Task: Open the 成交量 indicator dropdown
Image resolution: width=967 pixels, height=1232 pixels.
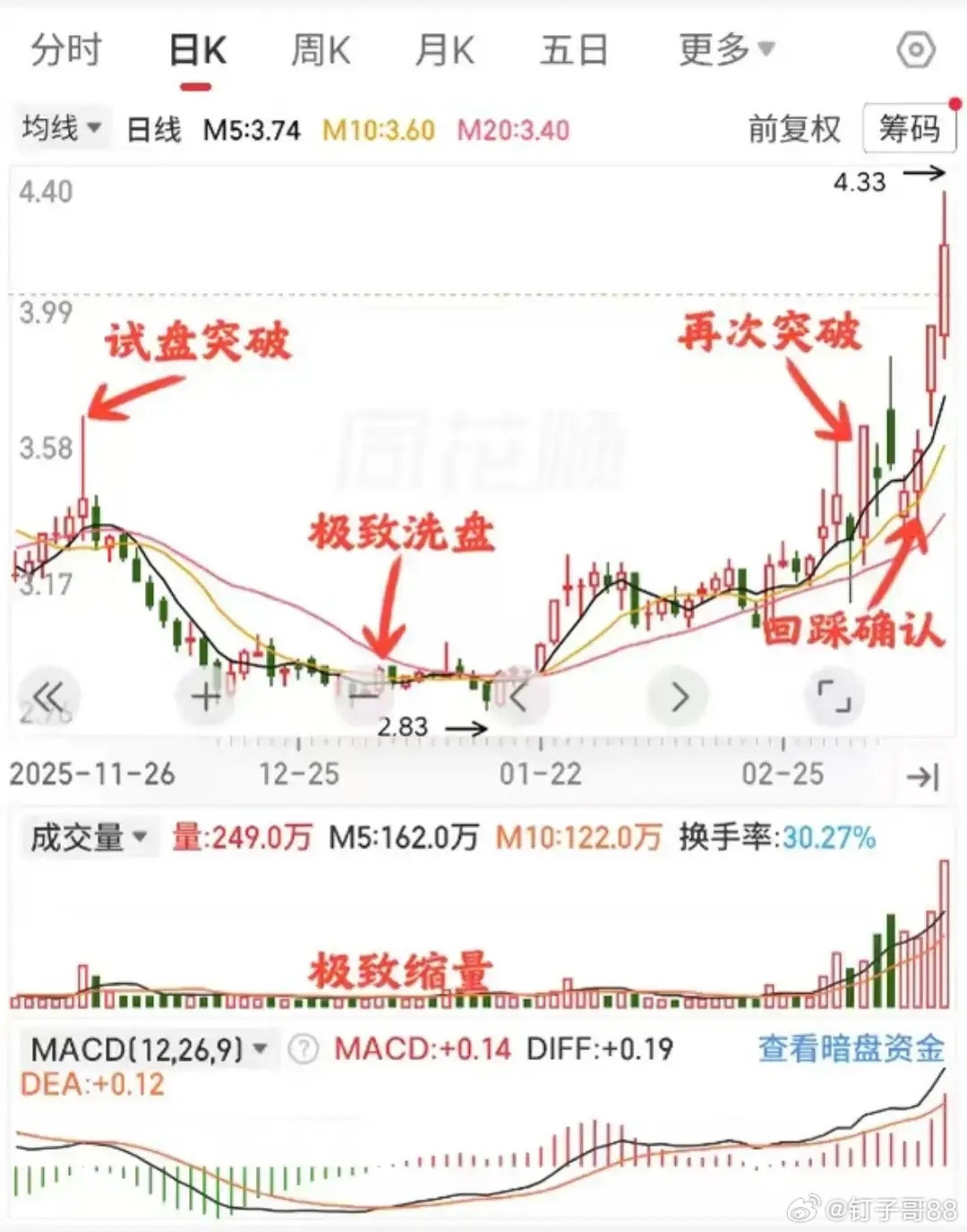Action: click(87, 836)
